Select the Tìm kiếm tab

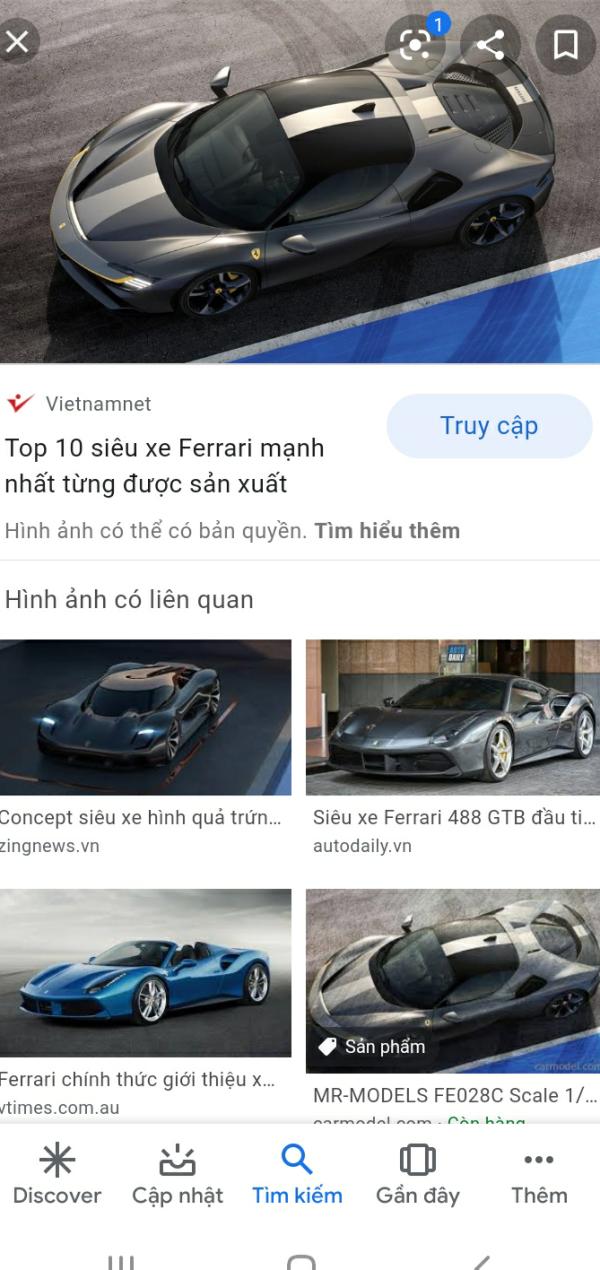coord(297,1176)
